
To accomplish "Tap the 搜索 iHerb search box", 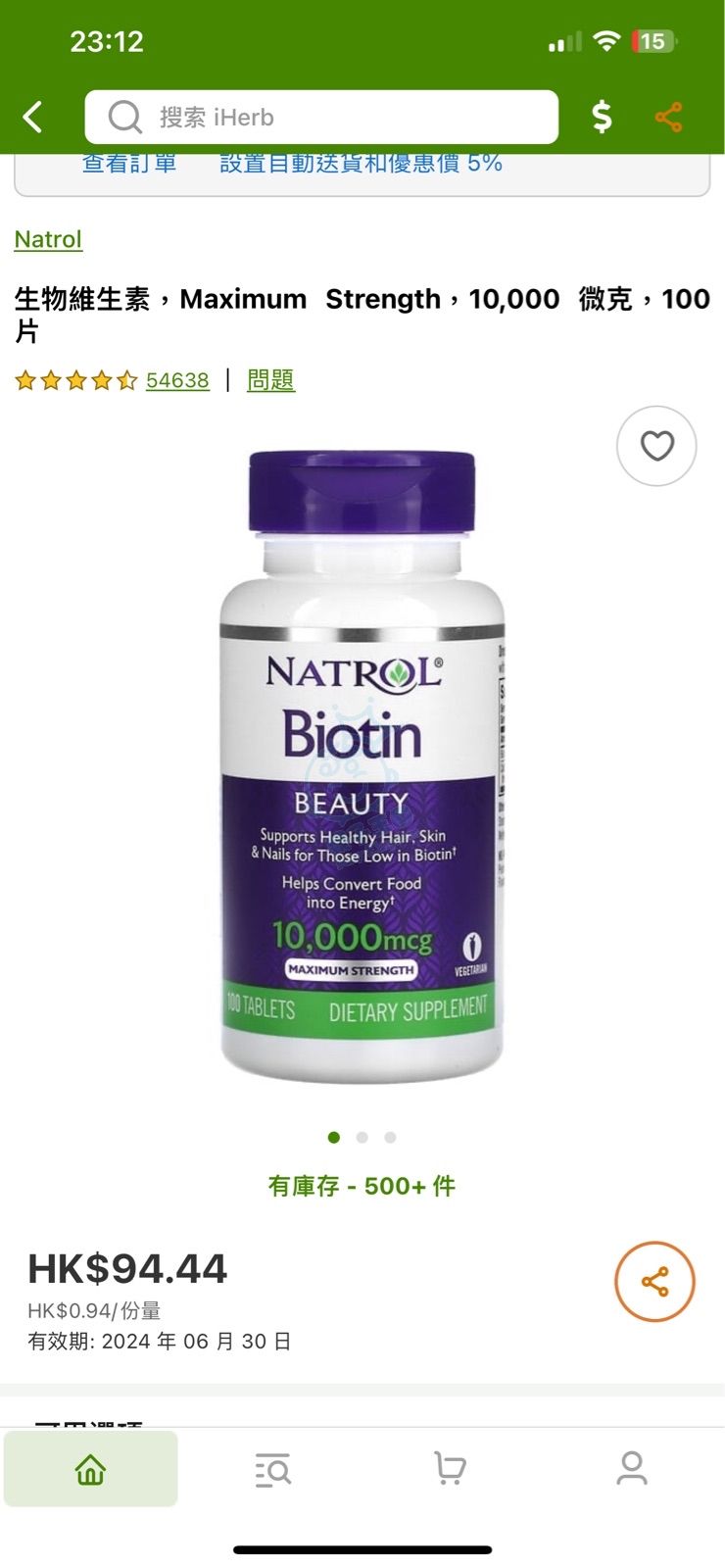I will coord(321,118).
